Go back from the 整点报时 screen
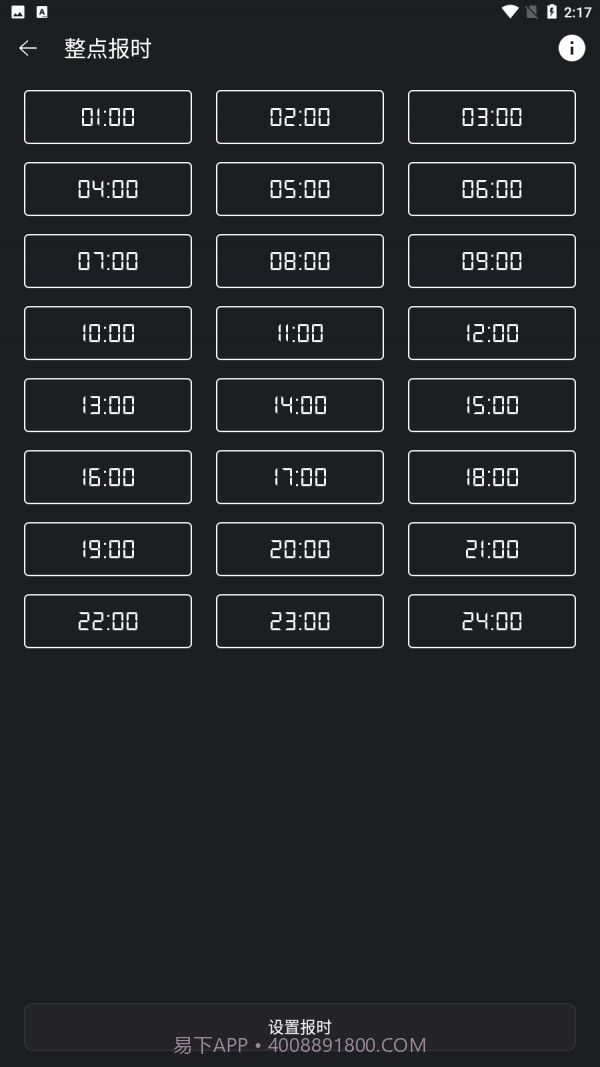Viewport: 600px width, 1067px height. 28,48
